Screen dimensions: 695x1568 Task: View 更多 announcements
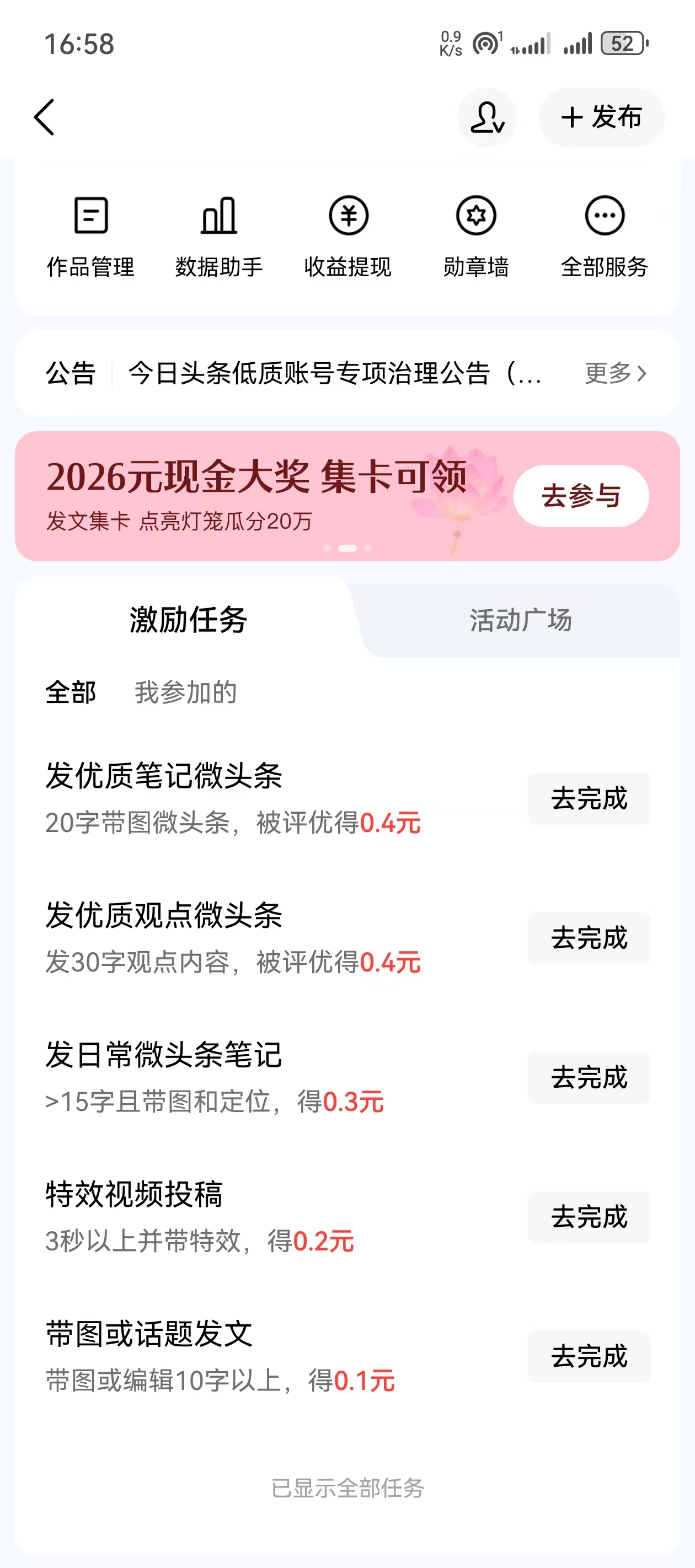click(615, 373)
